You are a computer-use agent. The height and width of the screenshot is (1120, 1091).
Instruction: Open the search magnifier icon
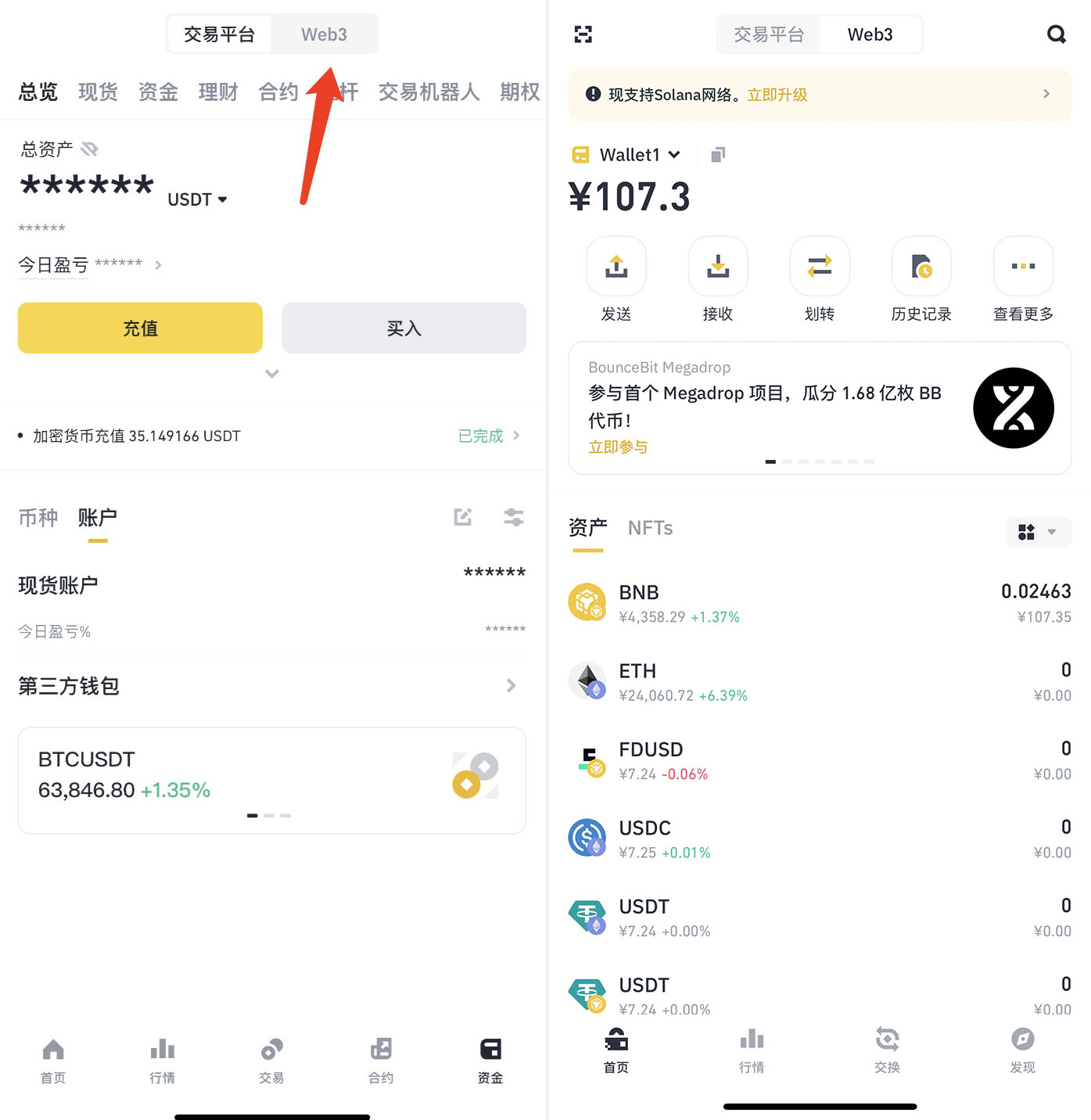tap(1057, 34)
